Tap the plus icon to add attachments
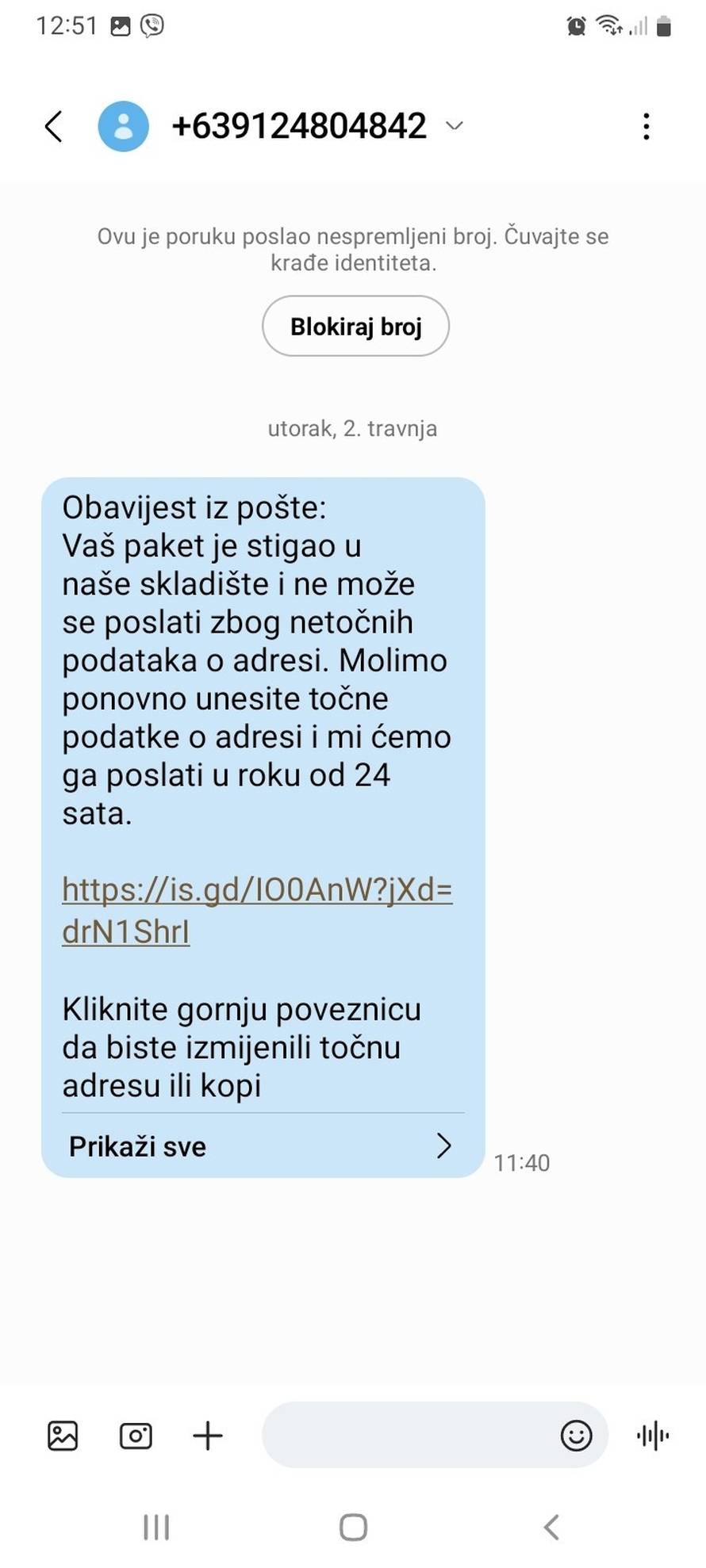 [207, 1436]
